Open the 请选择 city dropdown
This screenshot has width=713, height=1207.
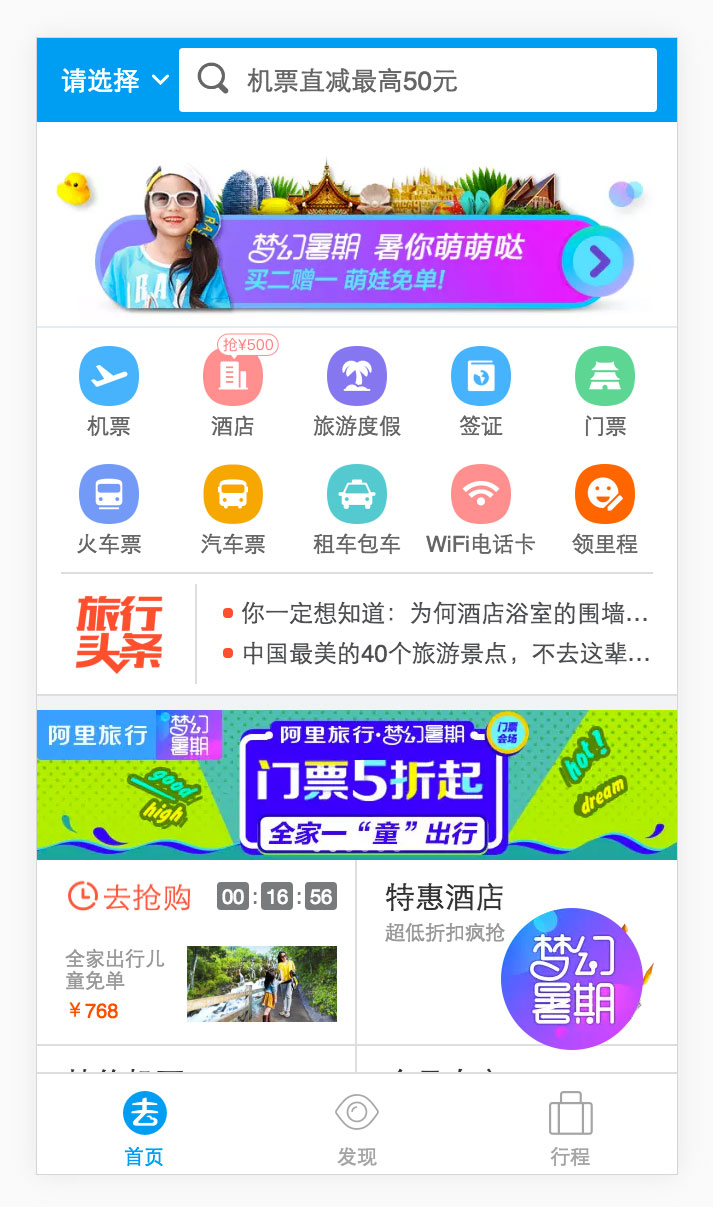(x=114, y=80)
